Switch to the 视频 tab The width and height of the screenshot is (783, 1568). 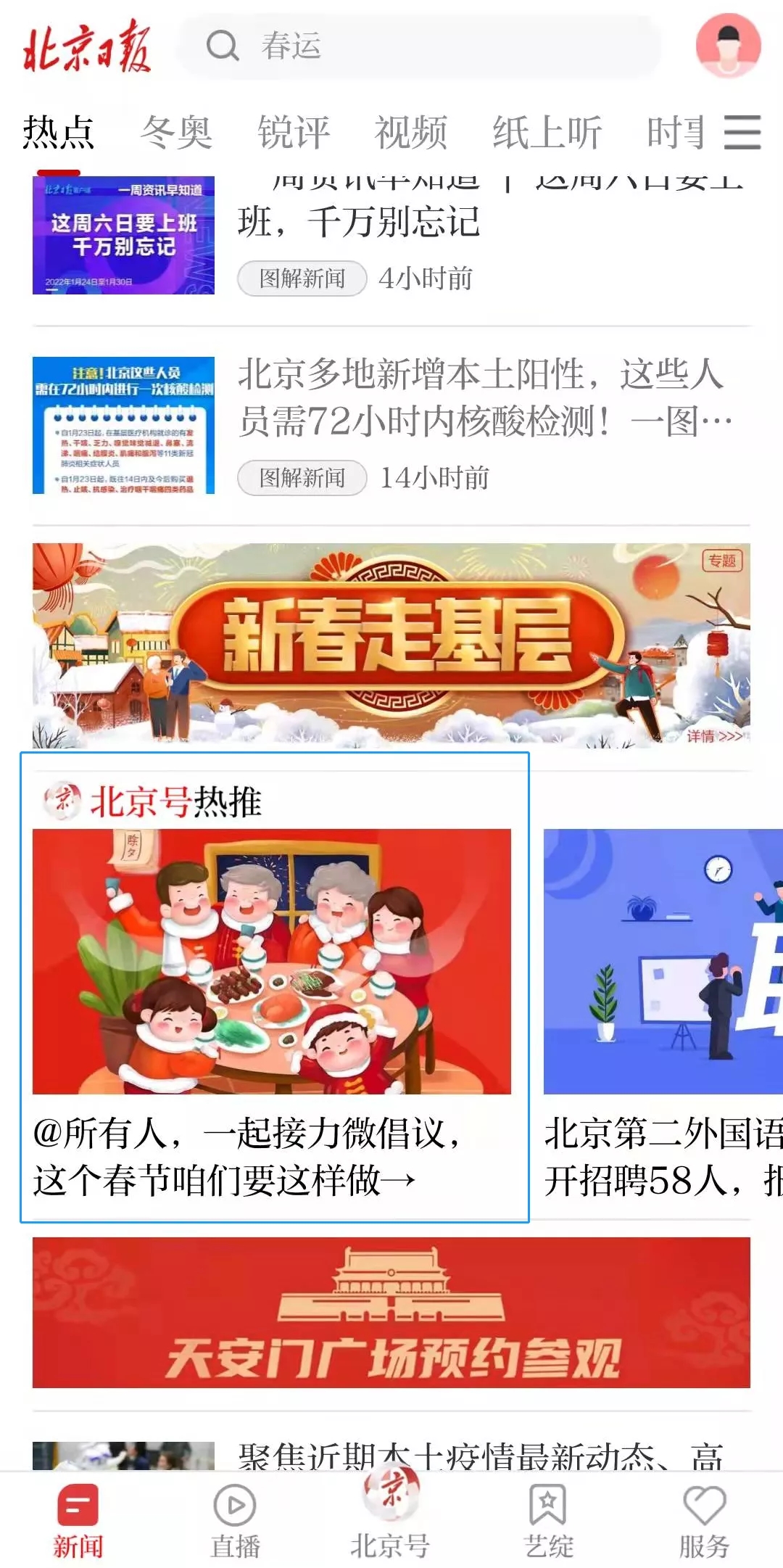[x=411, y=133]
